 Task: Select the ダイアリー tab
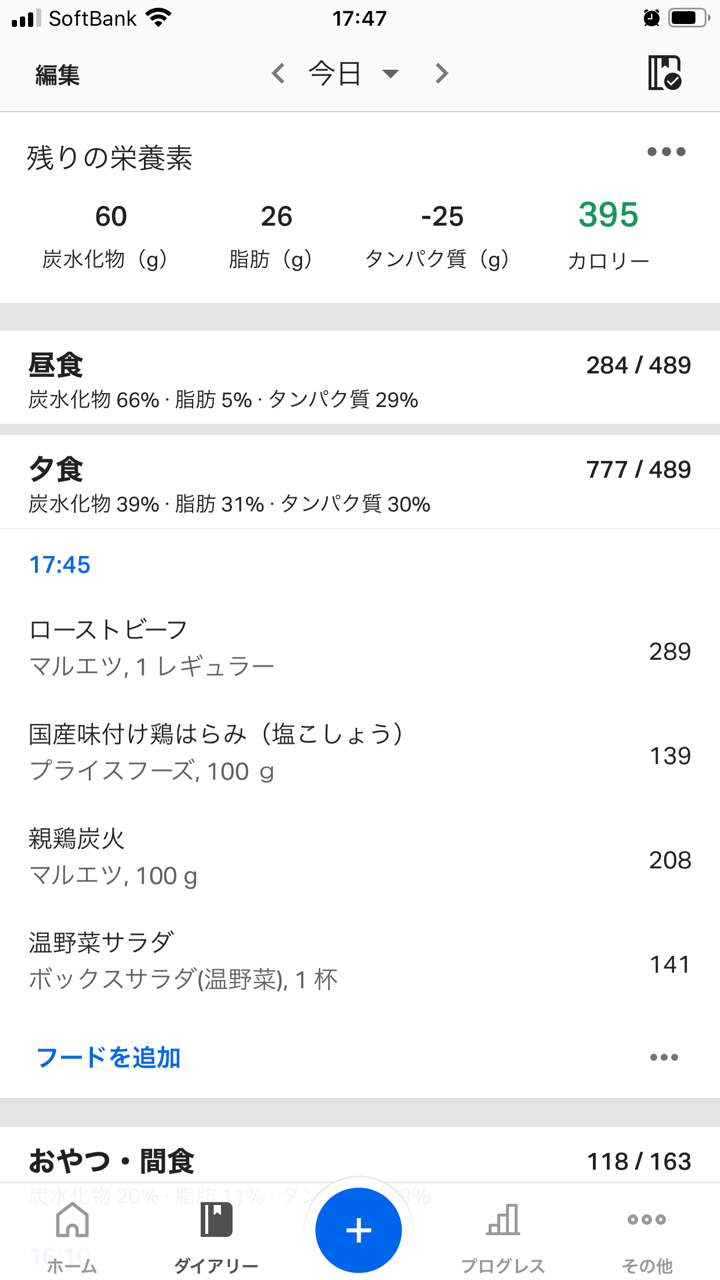tap(216, 1238)
